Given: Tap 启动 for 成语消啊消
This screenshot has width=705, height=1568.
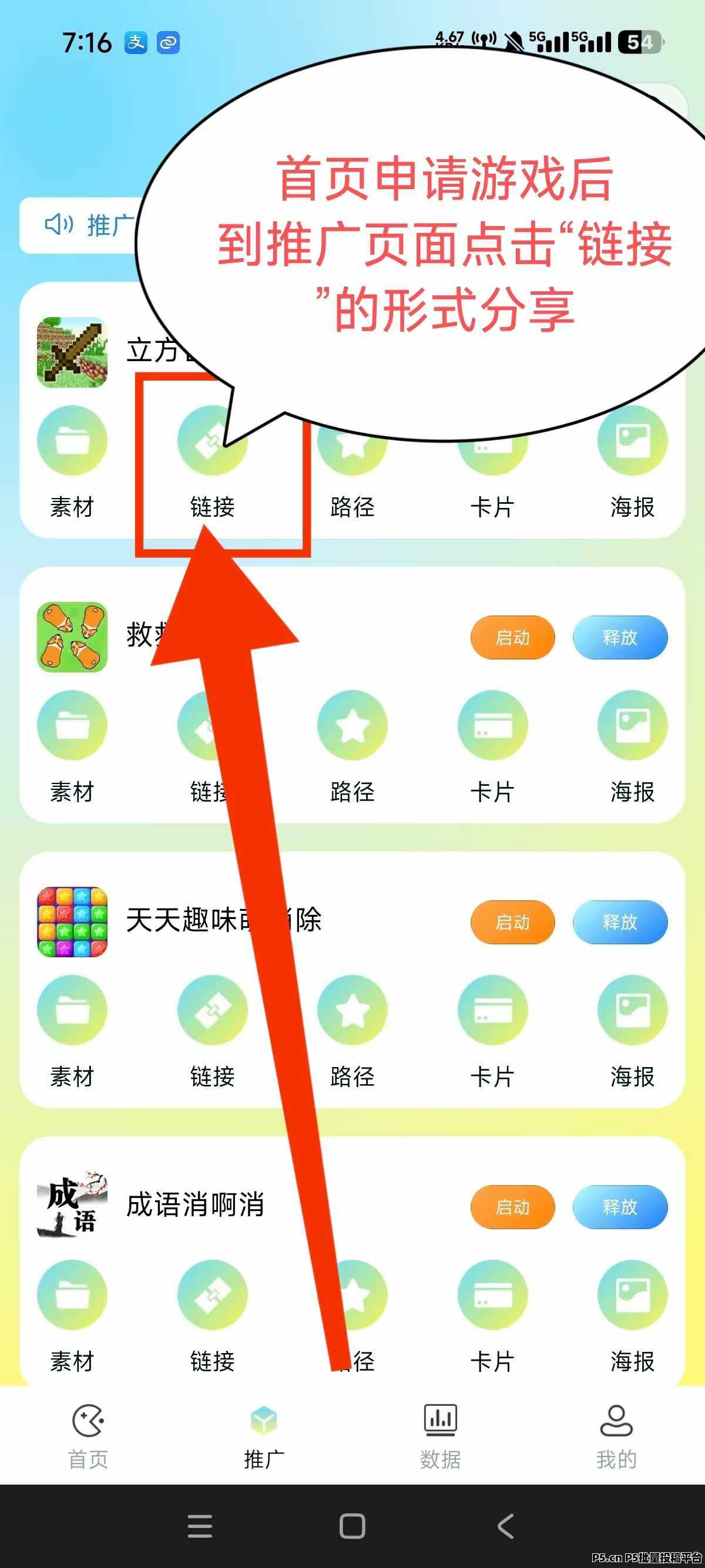Looking at the screenshot, I should coord(513,1207).
